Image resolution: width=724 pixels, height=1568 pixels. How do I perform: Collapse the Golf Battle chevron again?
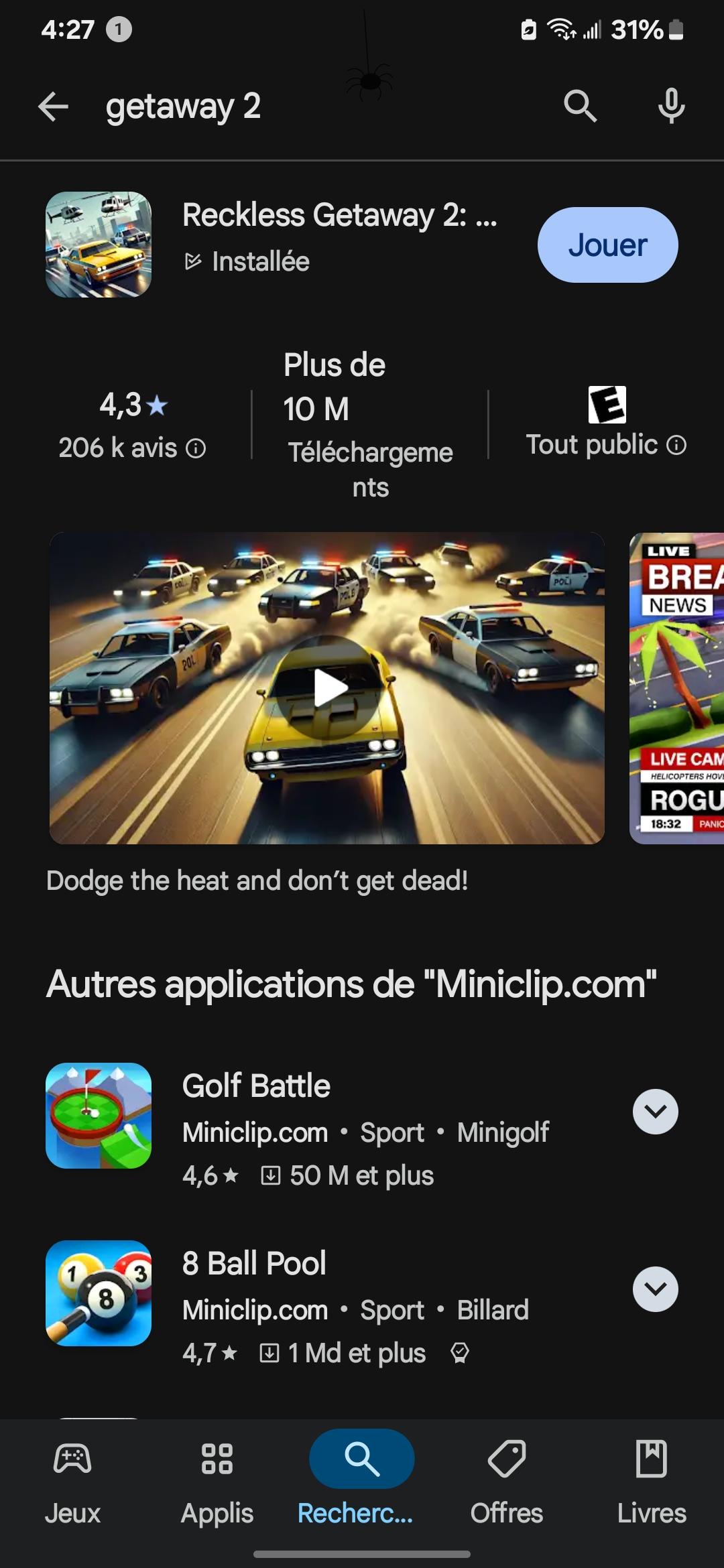pos(655,1110)
